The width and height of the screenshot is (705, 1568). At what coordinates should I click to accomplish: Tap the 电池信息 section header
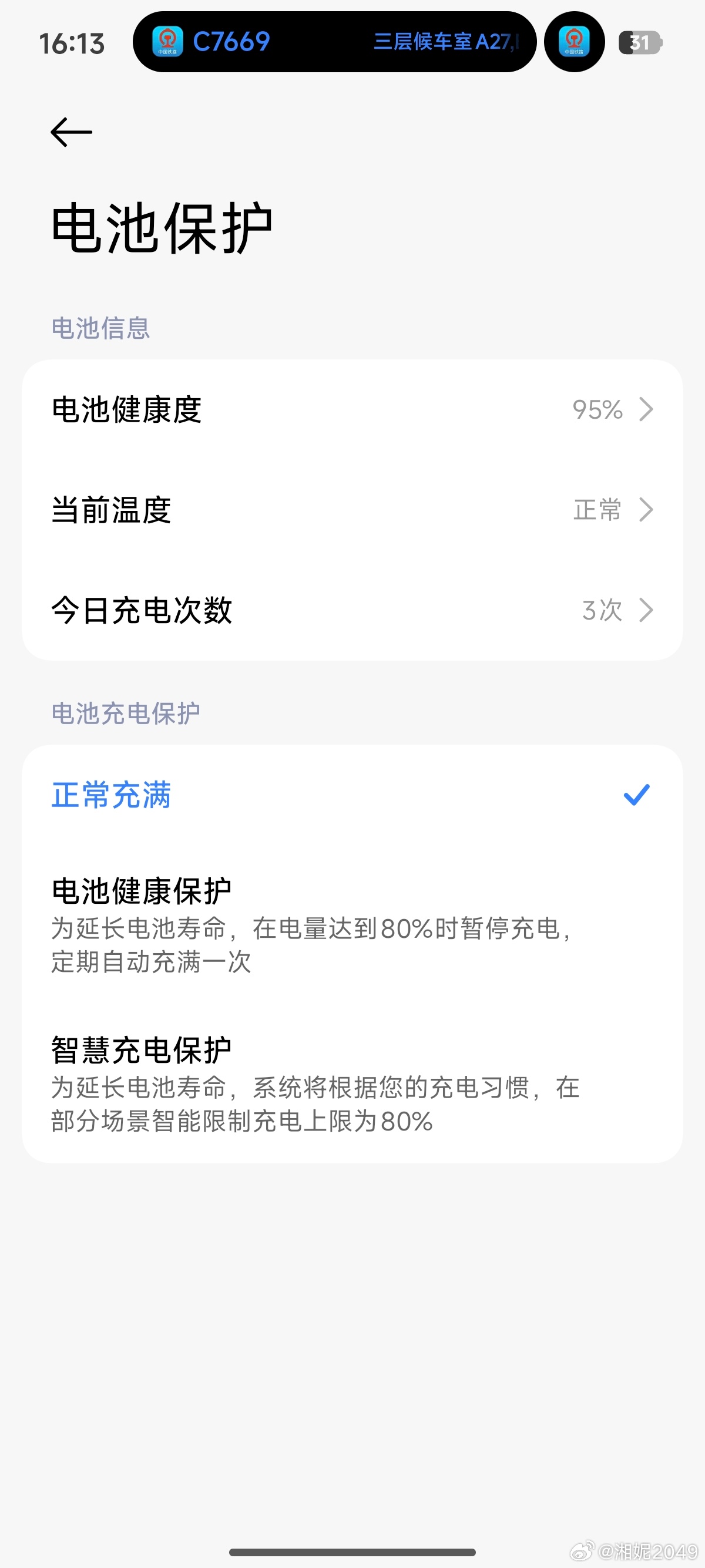[x=100, y=329]
